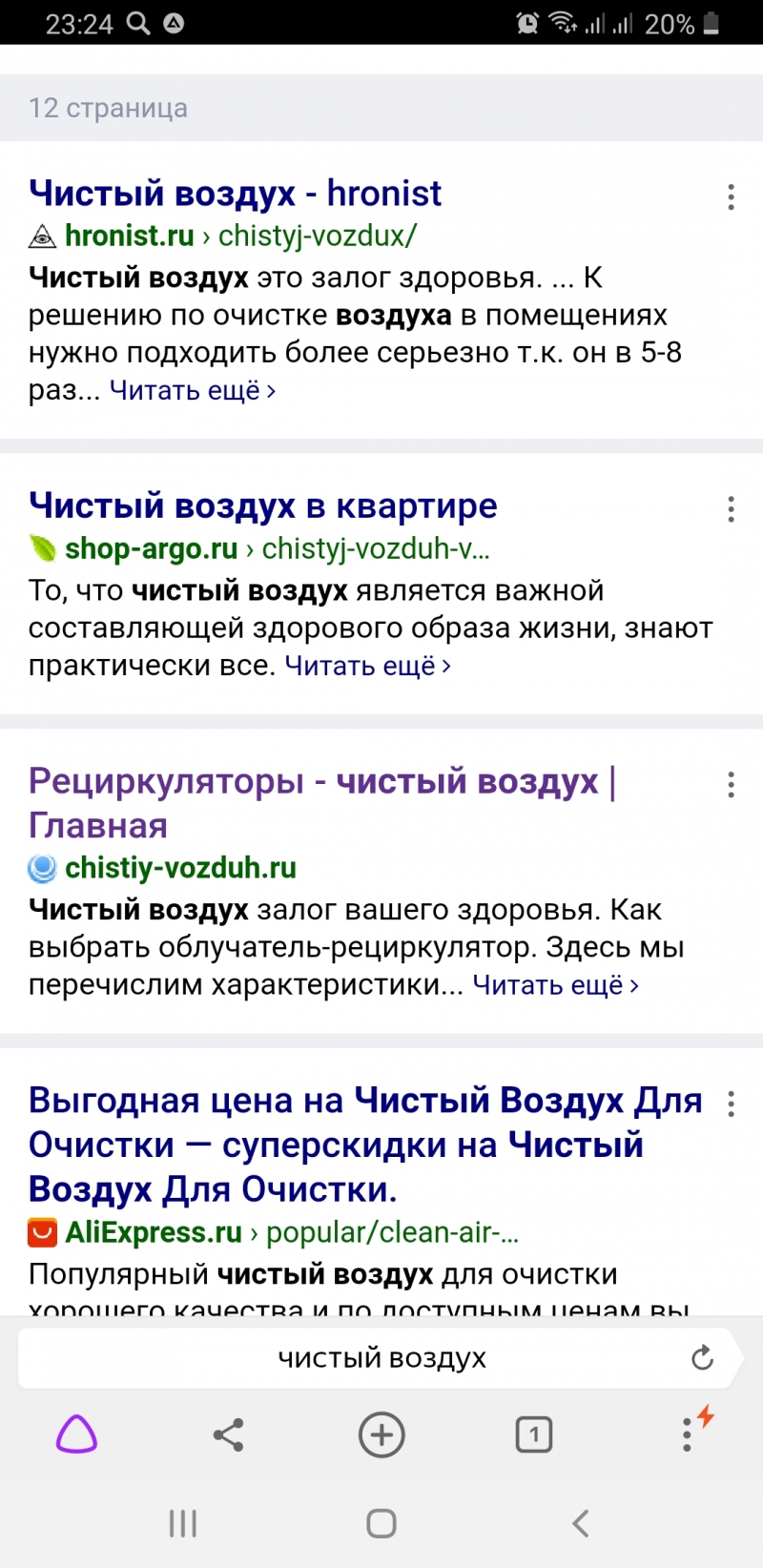
Task: Tap 'Читать ещё' under the shop-argo snippet
Action: pyautogui.click(x=367, y=666)
